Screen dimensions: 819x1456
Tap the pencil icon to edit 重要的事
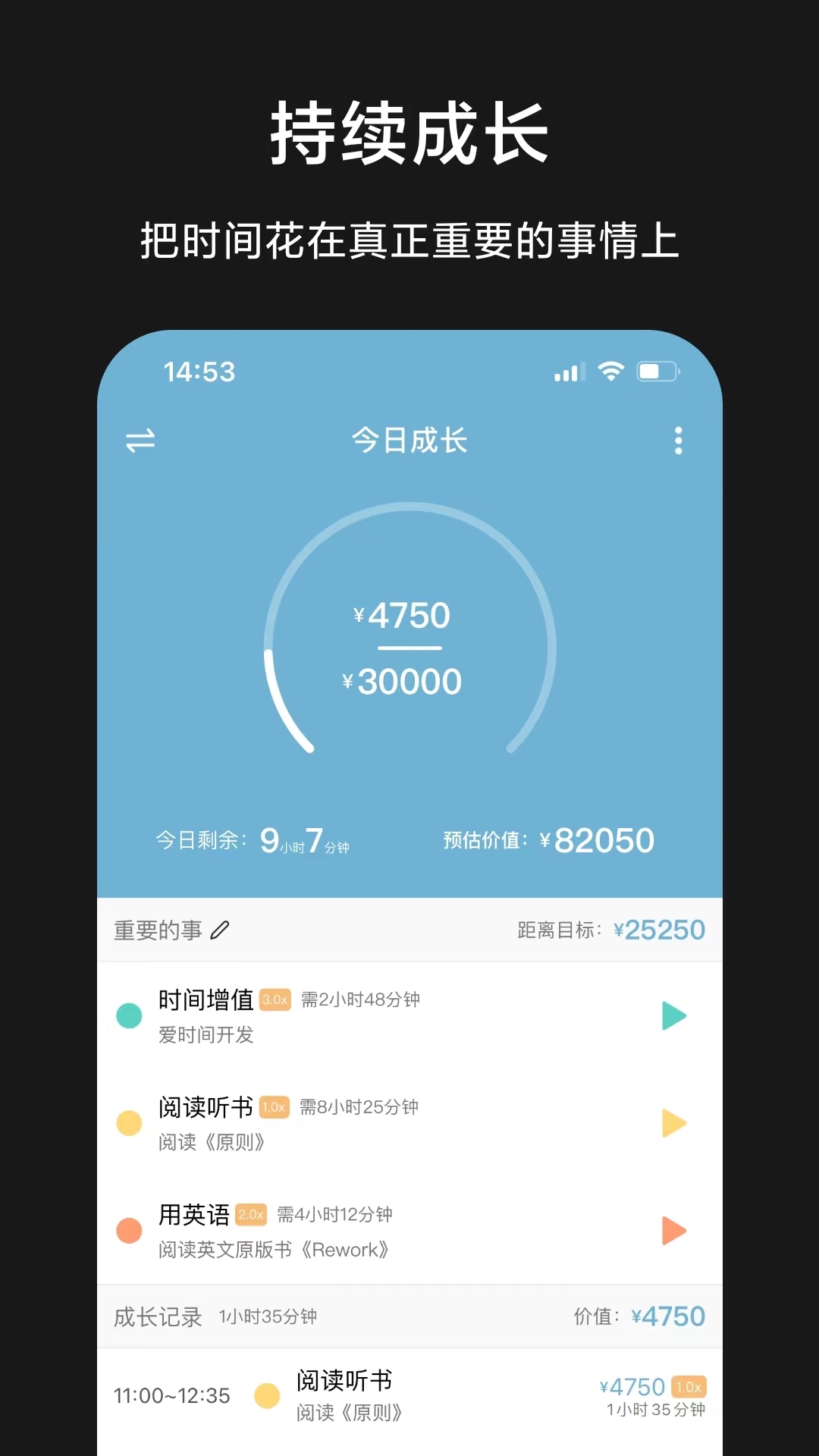click(220, 930)
